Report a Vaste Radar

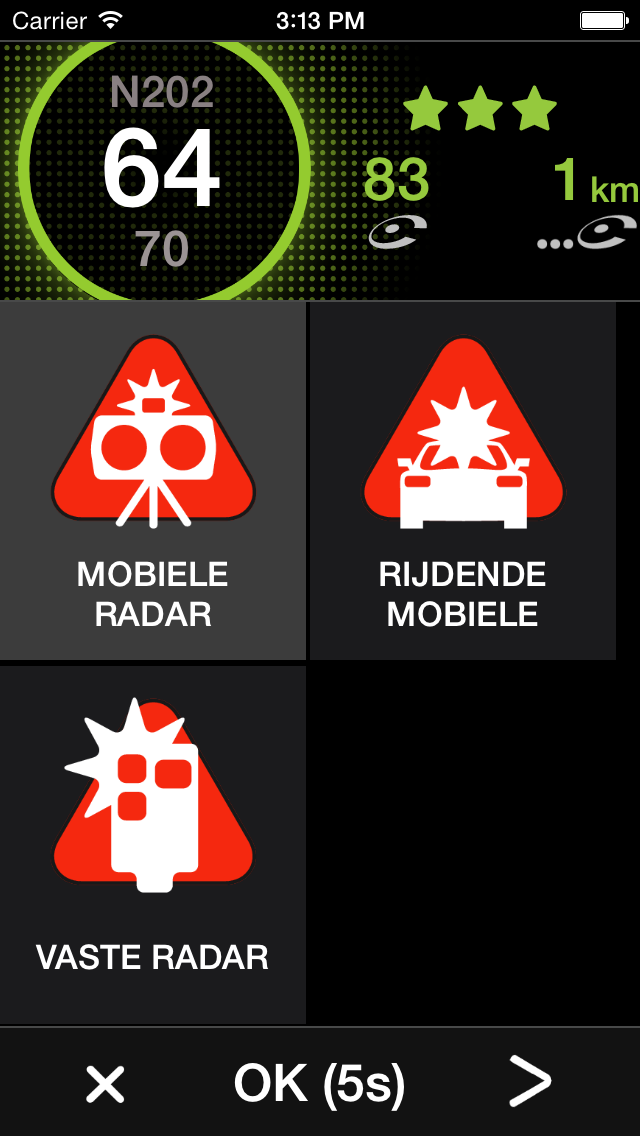tap(153, 845)
